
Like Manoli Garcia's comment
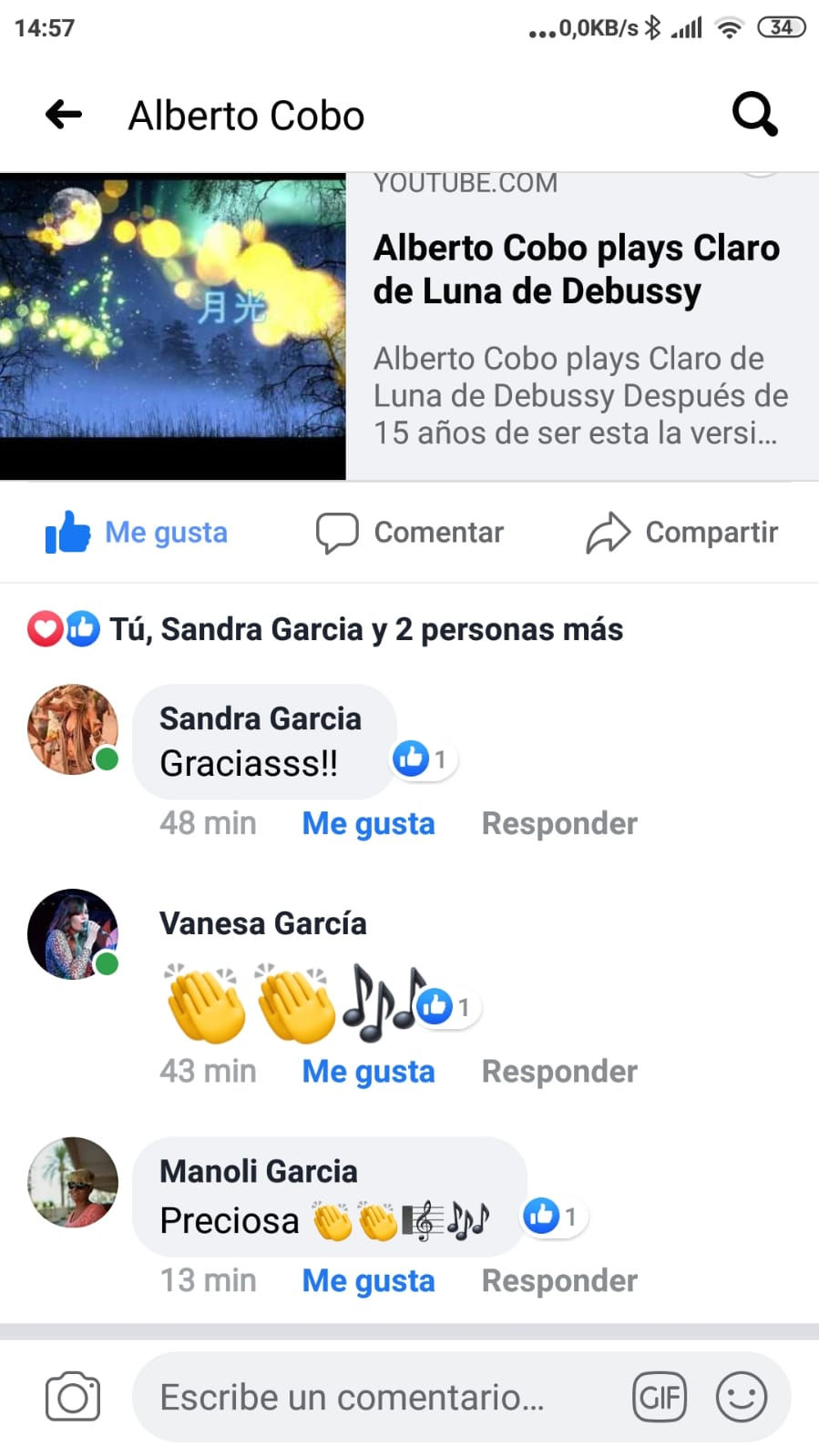368,1281
